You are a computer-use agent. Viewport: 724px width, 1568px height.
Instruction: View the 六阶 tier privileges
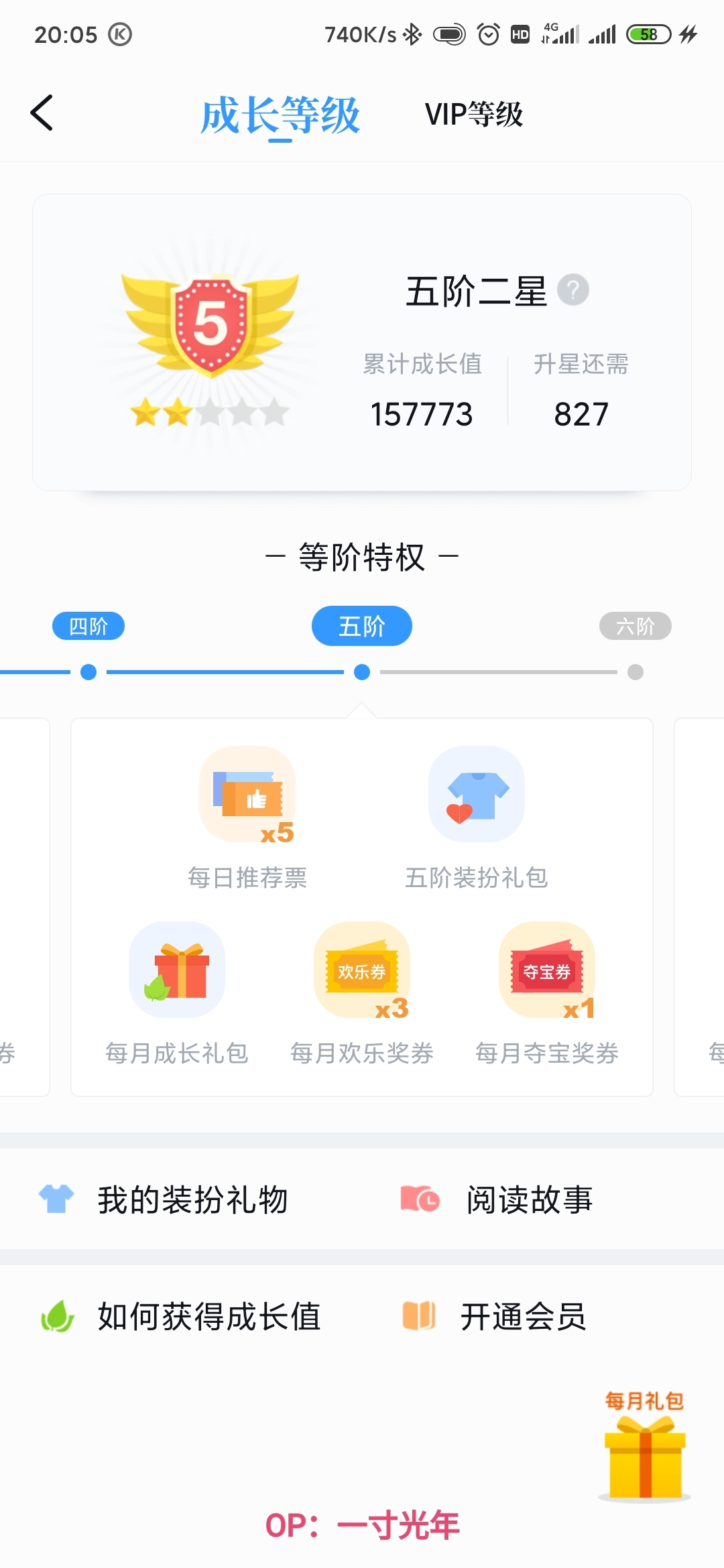point(635,626)
